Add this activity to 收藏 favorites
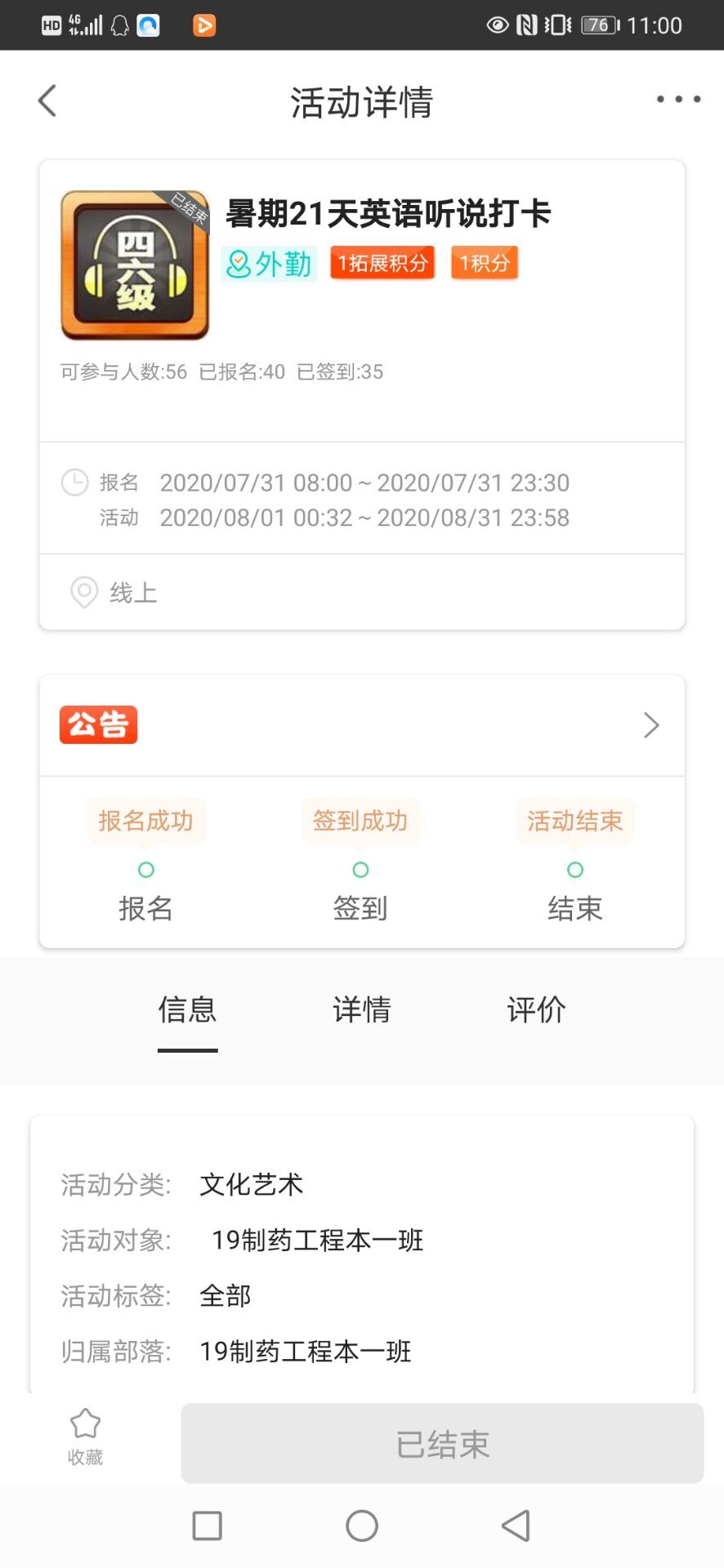This screenshot has width=724, height=1568. pyautogui.click(x=85, y=1437)
